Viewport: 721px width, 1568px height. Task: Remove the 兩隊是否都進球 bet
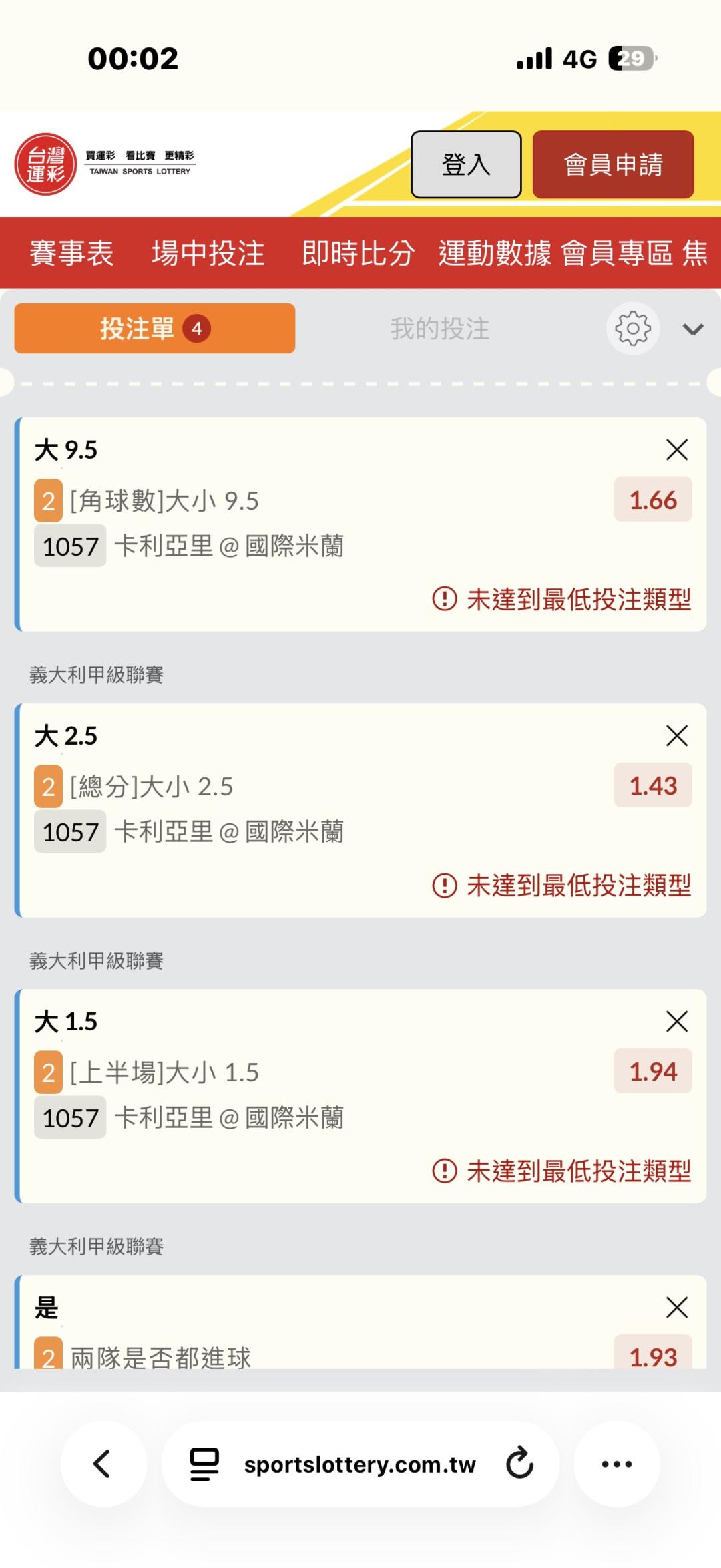(x=676, y=1308)
